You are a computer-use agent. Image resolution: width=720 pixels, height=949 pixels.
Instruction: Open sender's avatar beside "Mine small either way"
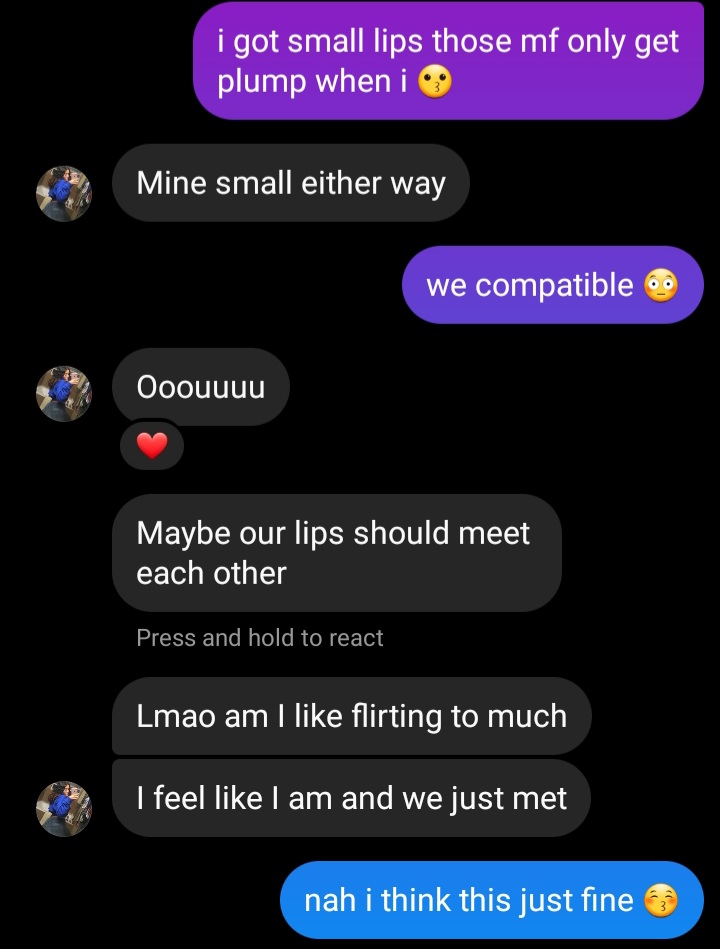coord(64,193)
